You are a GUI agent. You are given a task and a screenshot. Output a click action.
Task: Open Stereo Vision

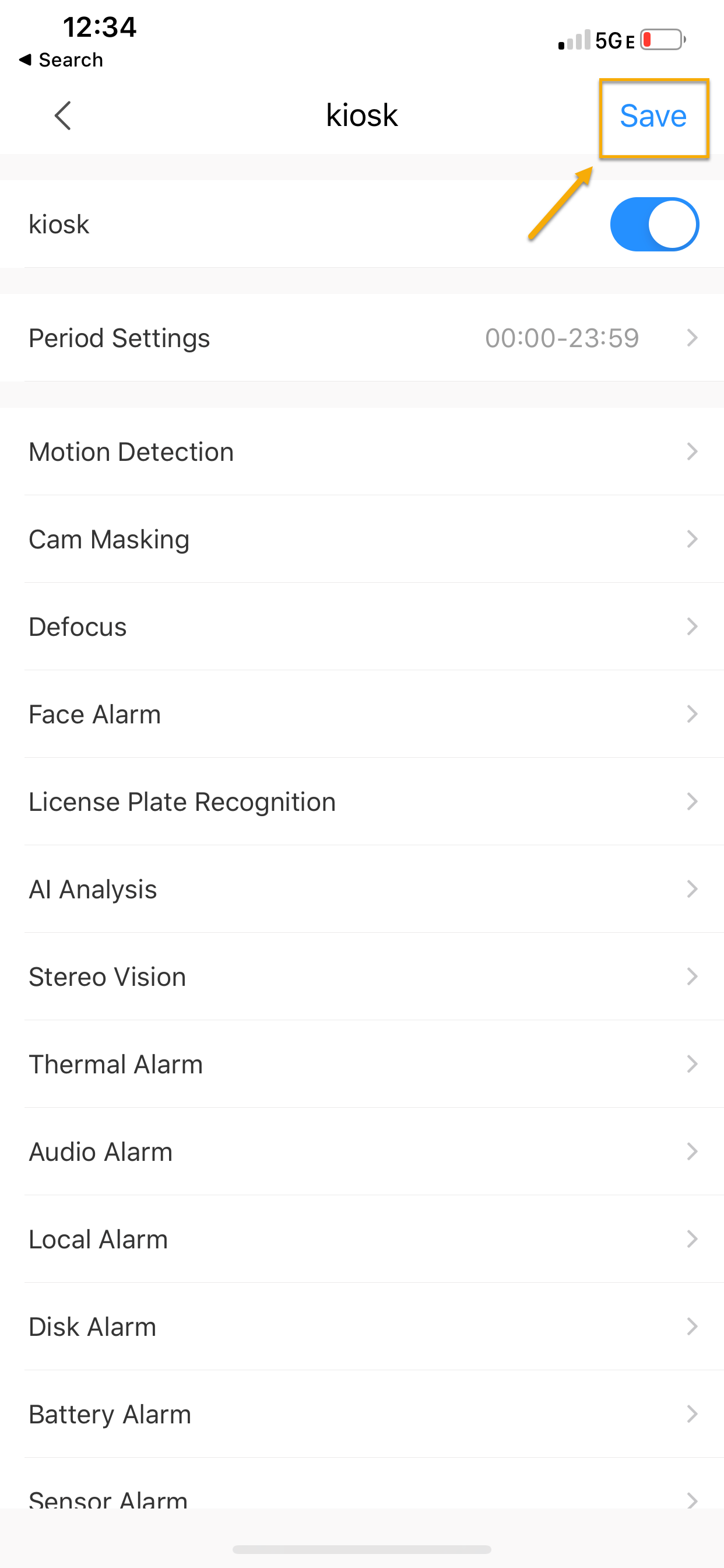point(362,977)
